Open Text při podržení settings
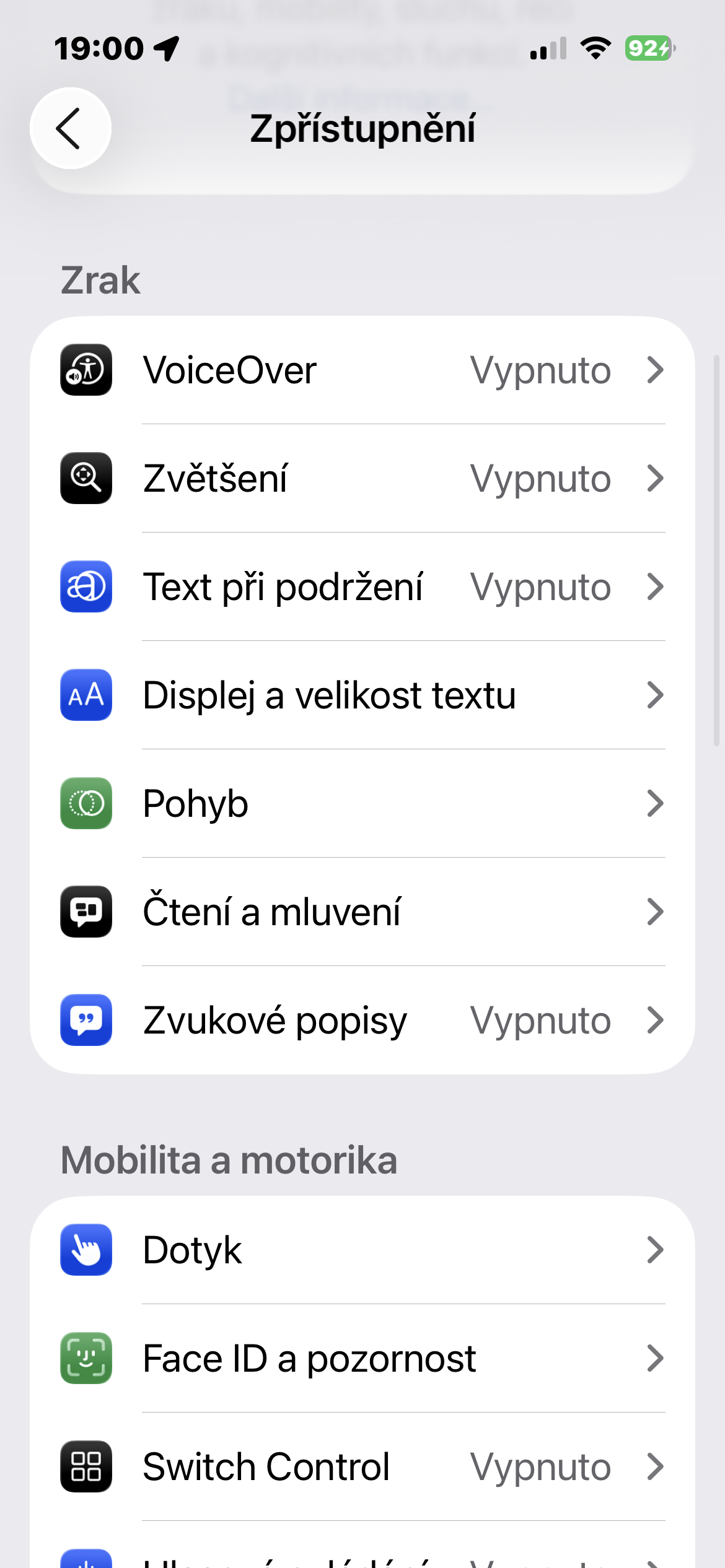The width and height of the screenshot is (725, 1568). click(x=362, y=587)
